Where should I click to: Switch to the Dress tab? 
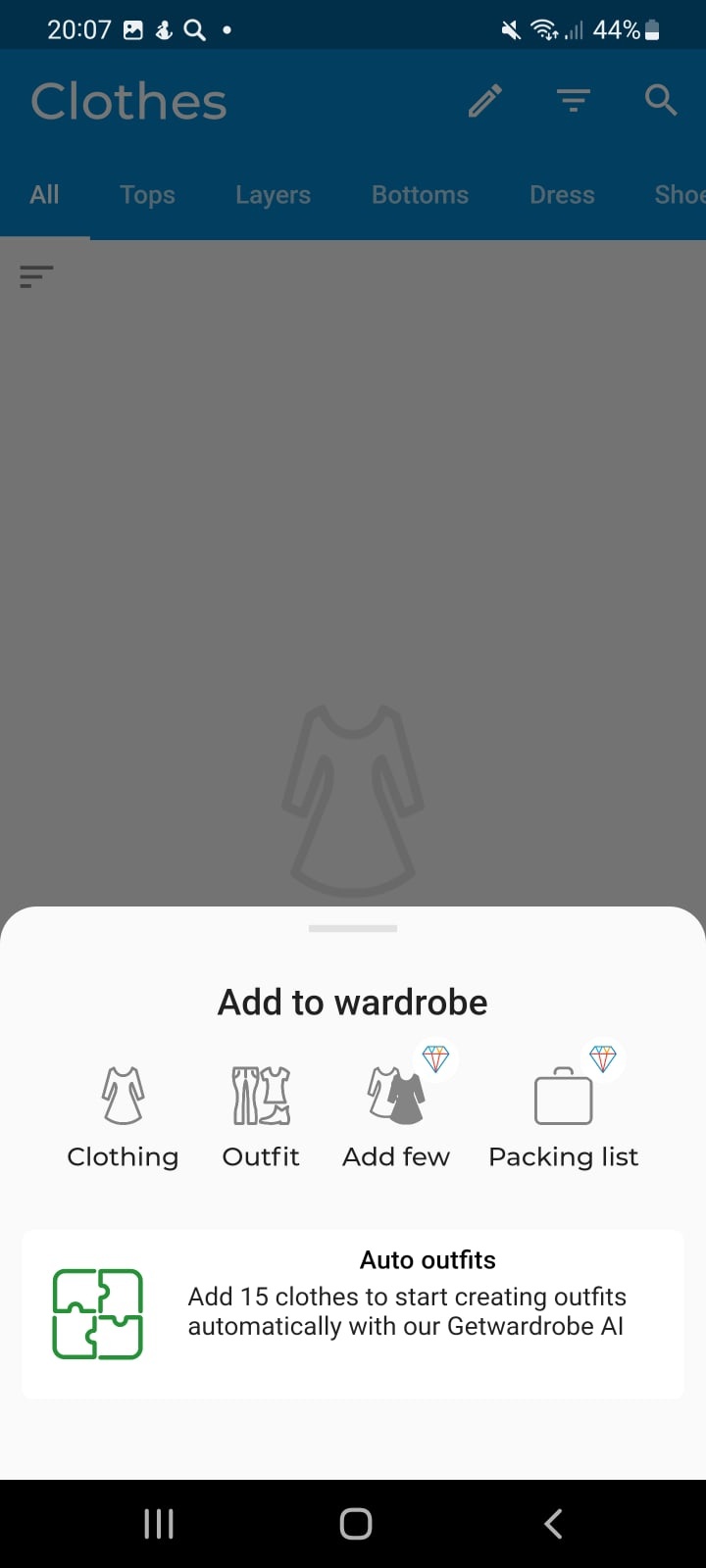tap(562, 194)
